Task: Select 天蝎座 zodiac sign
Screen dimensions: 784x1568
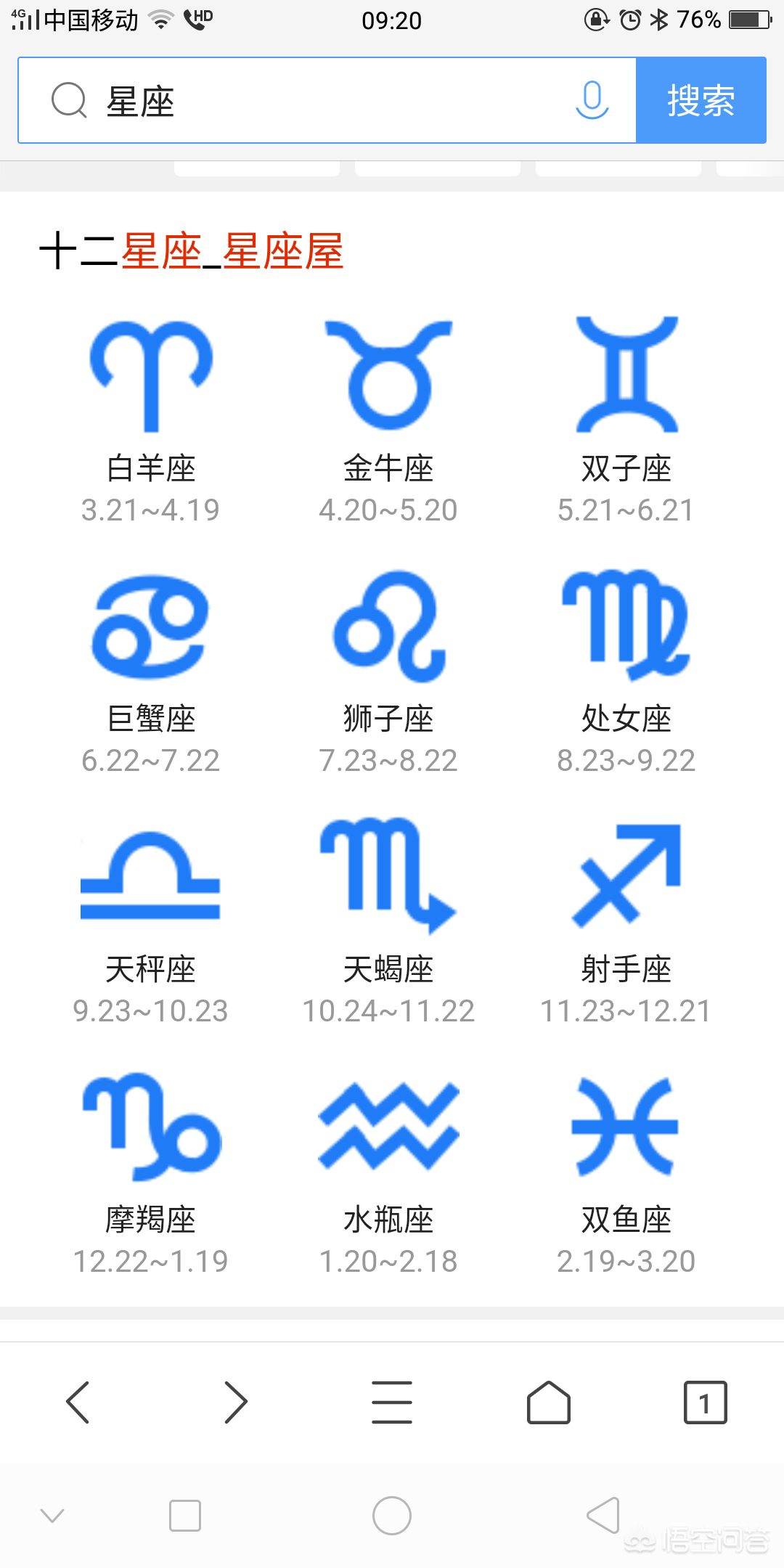Action: coord(388,920)
